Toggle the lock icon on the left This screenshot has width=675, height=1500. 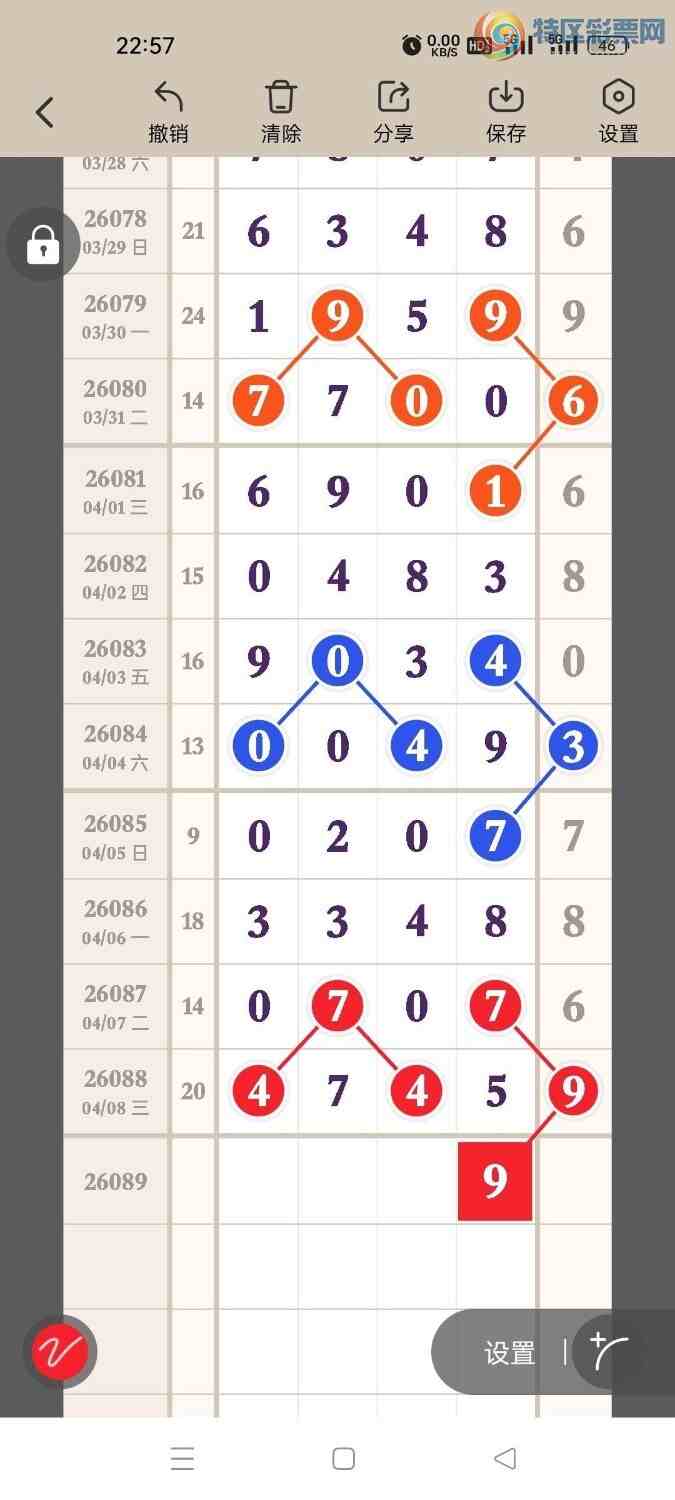pyautogui.click(x=42, y=244)
